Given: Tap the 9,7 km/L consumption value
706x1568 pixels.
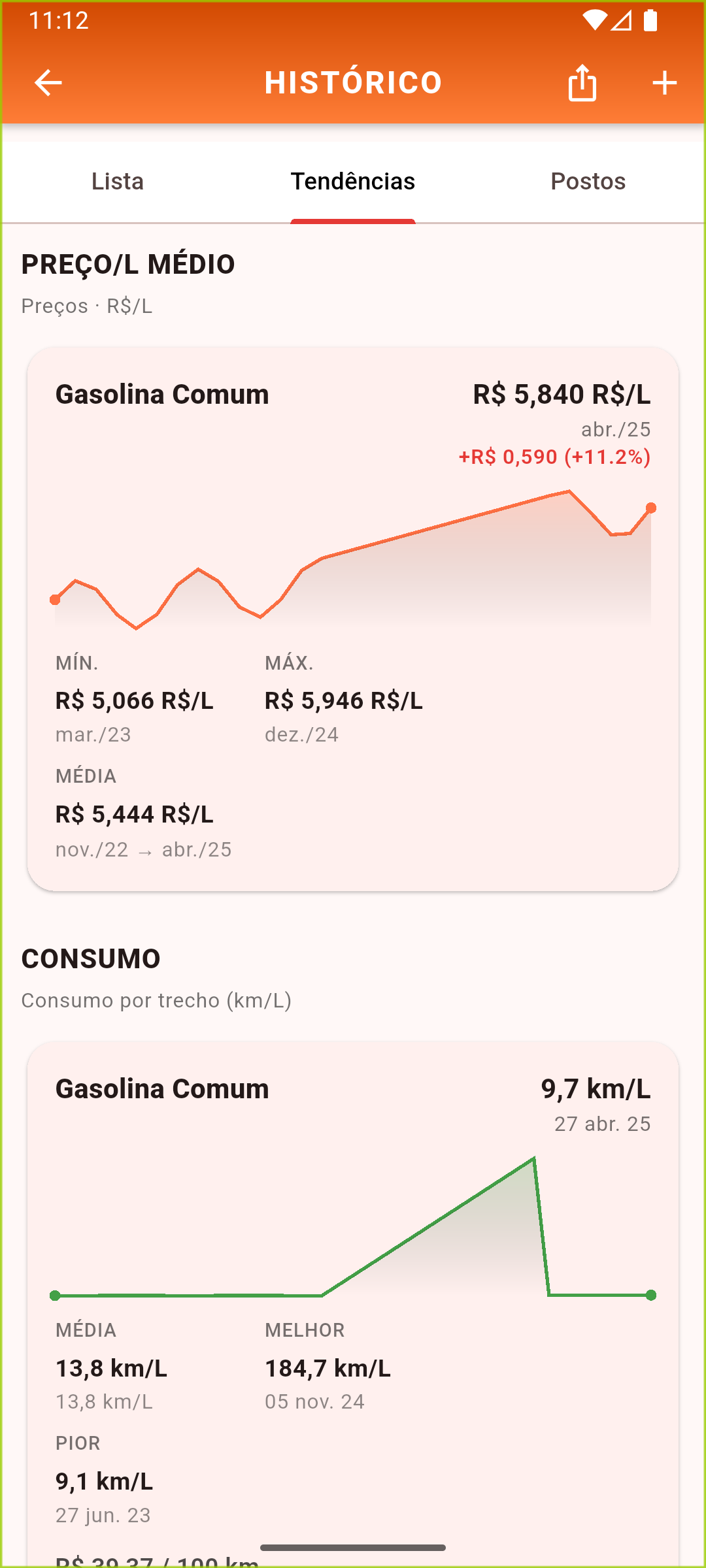Looking at the screenshot, I should [594, 1088].
